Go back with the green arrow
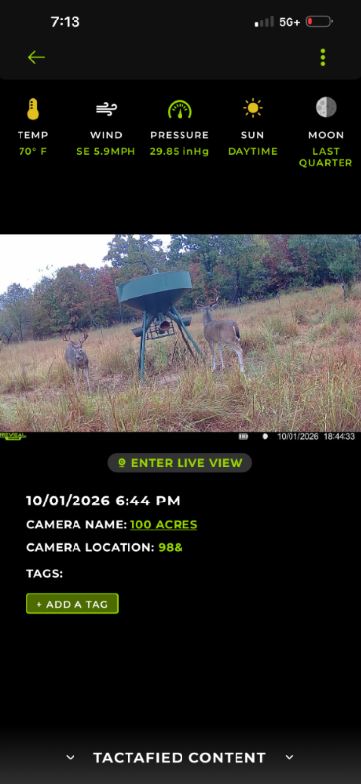Image resolution: width=361 pixels, height=784 pixels. [36, 58]
